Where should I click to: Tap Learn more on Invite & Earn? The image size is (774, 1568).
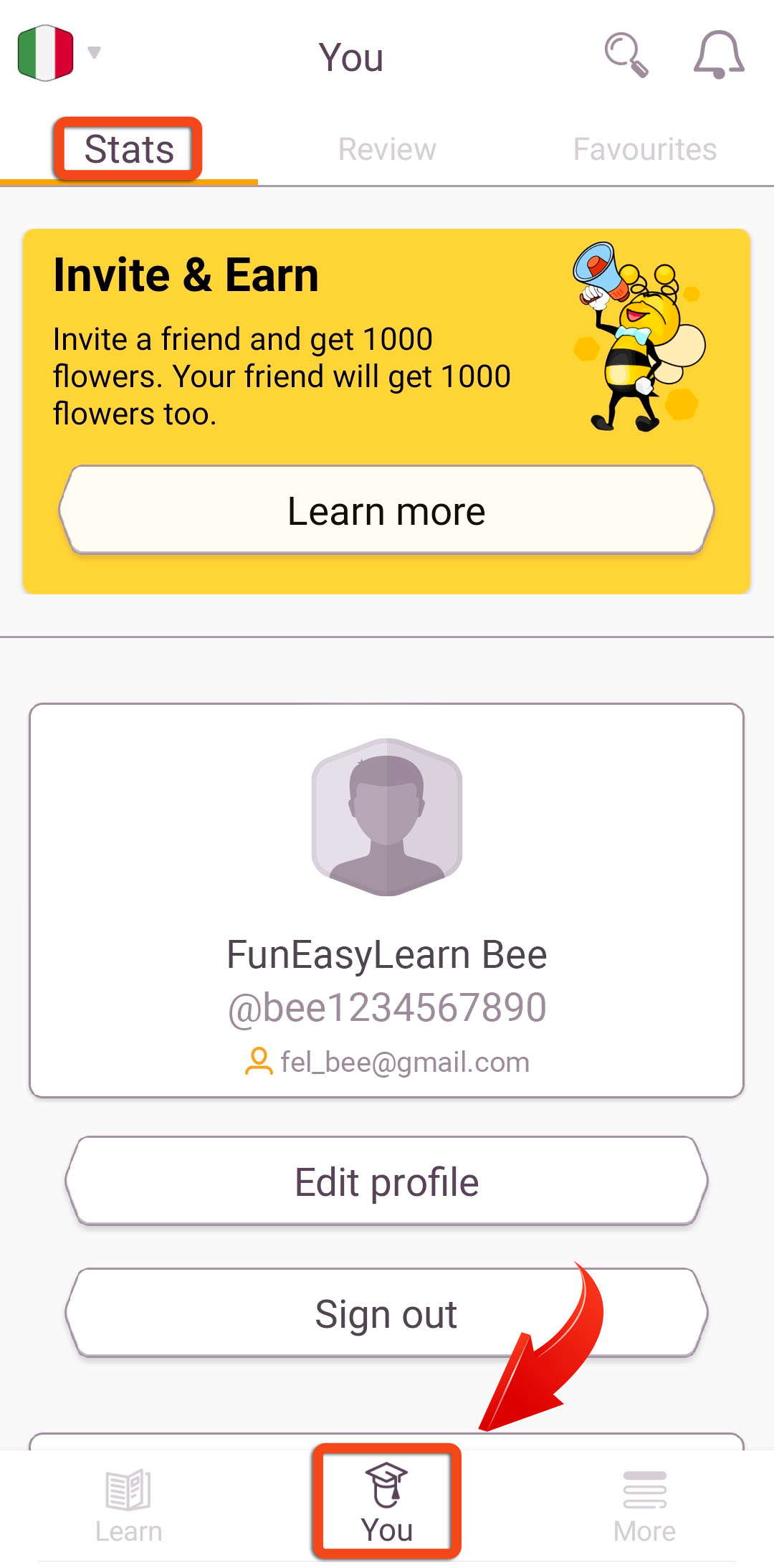point(387,510)
